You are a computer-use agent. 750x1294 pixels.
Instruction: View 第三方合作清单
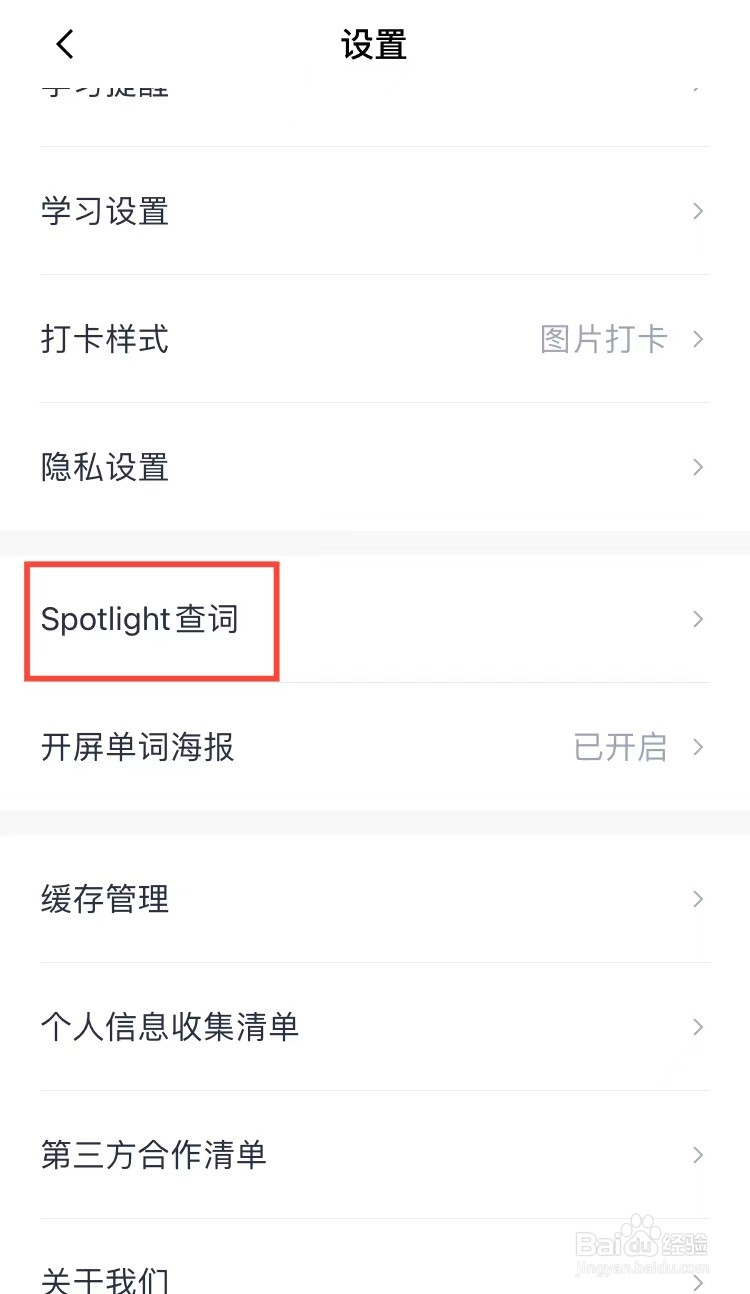pyautogui.click(x=375, y=1155)
